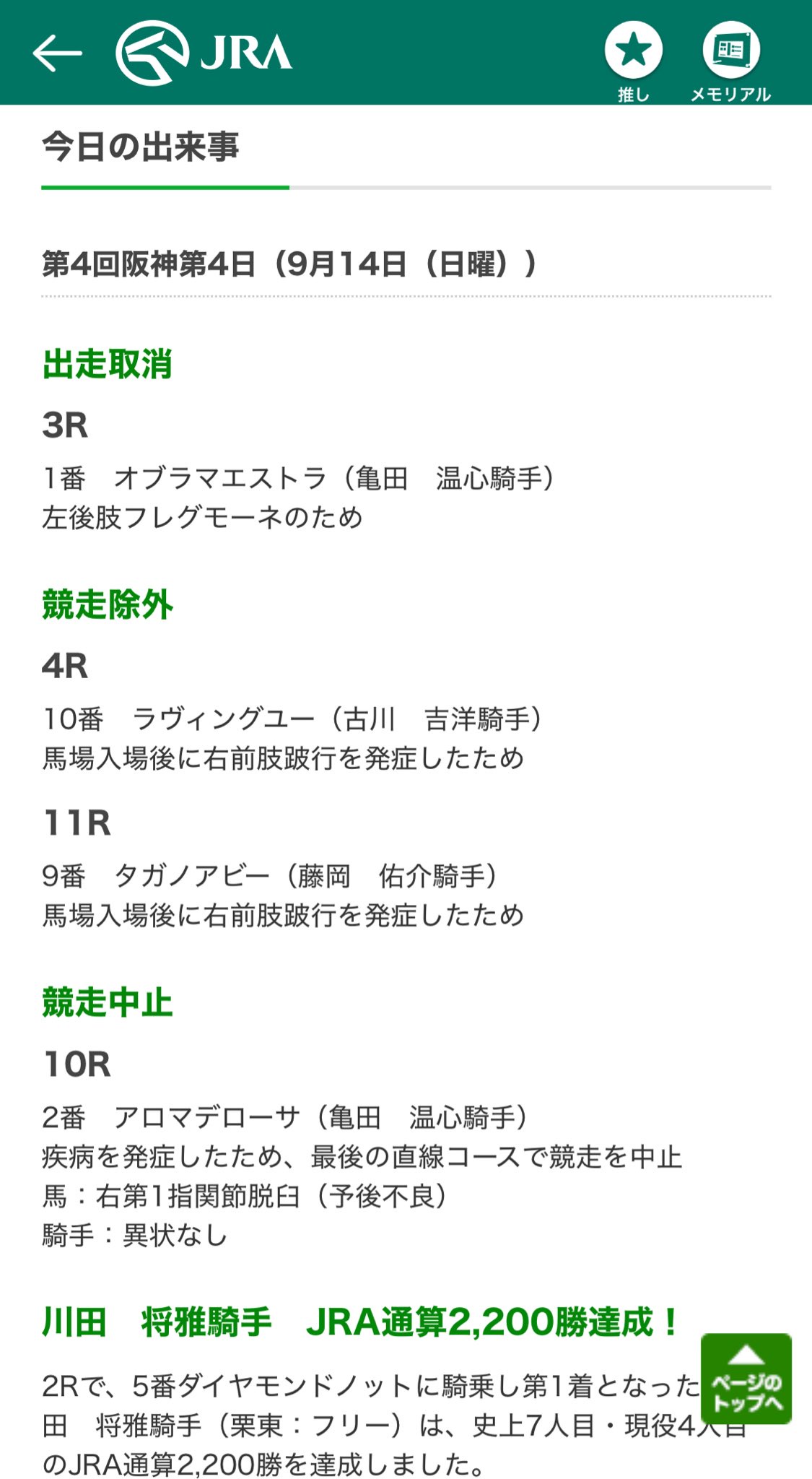Viewport: 812px width, 1479px height.
Task: Open the メモリアル section
Action: pyautogui.click(x=730, y=61)
